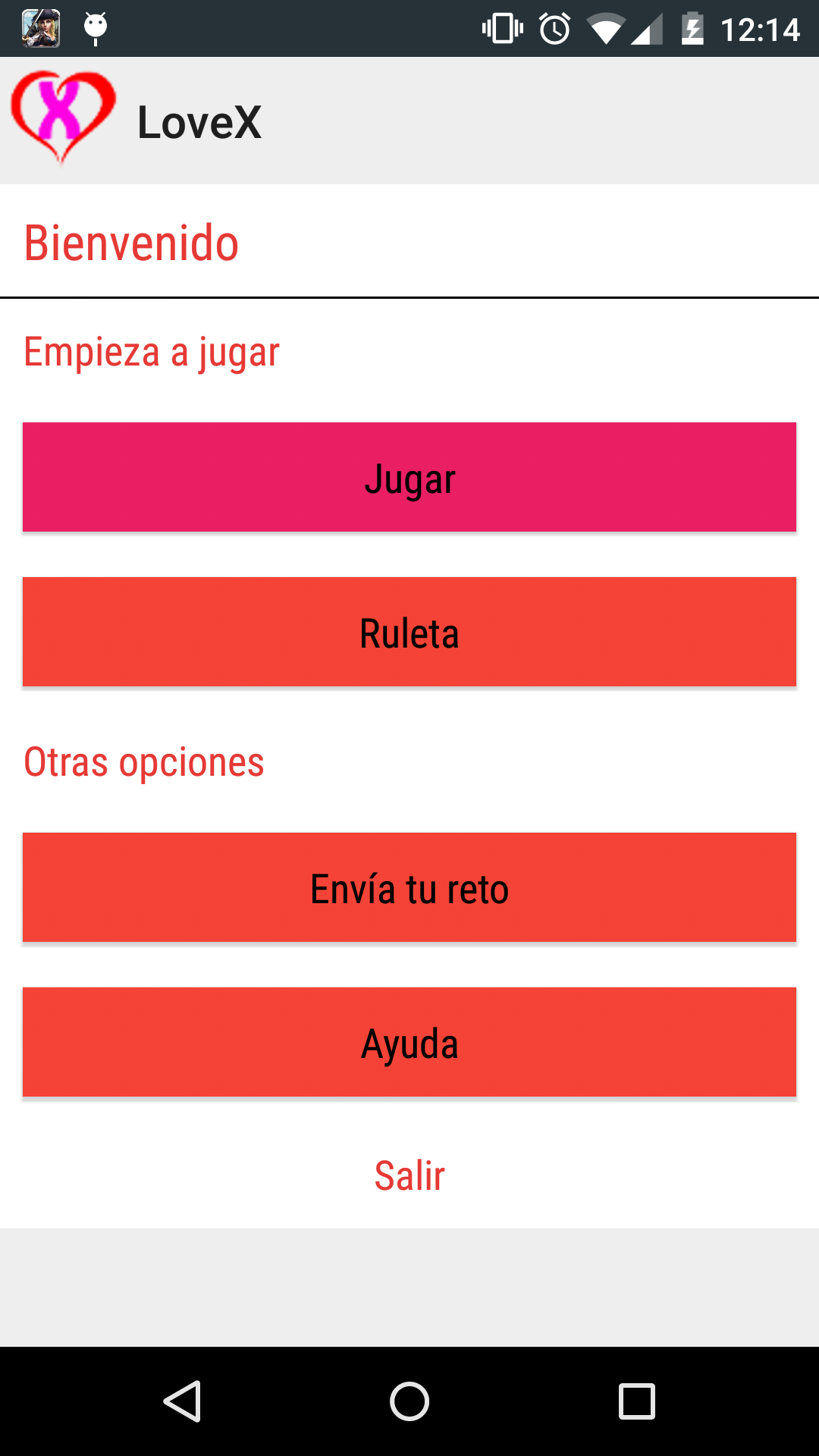Open the Ayuda help section
819x1456 pixels.
coord(409,1042)
